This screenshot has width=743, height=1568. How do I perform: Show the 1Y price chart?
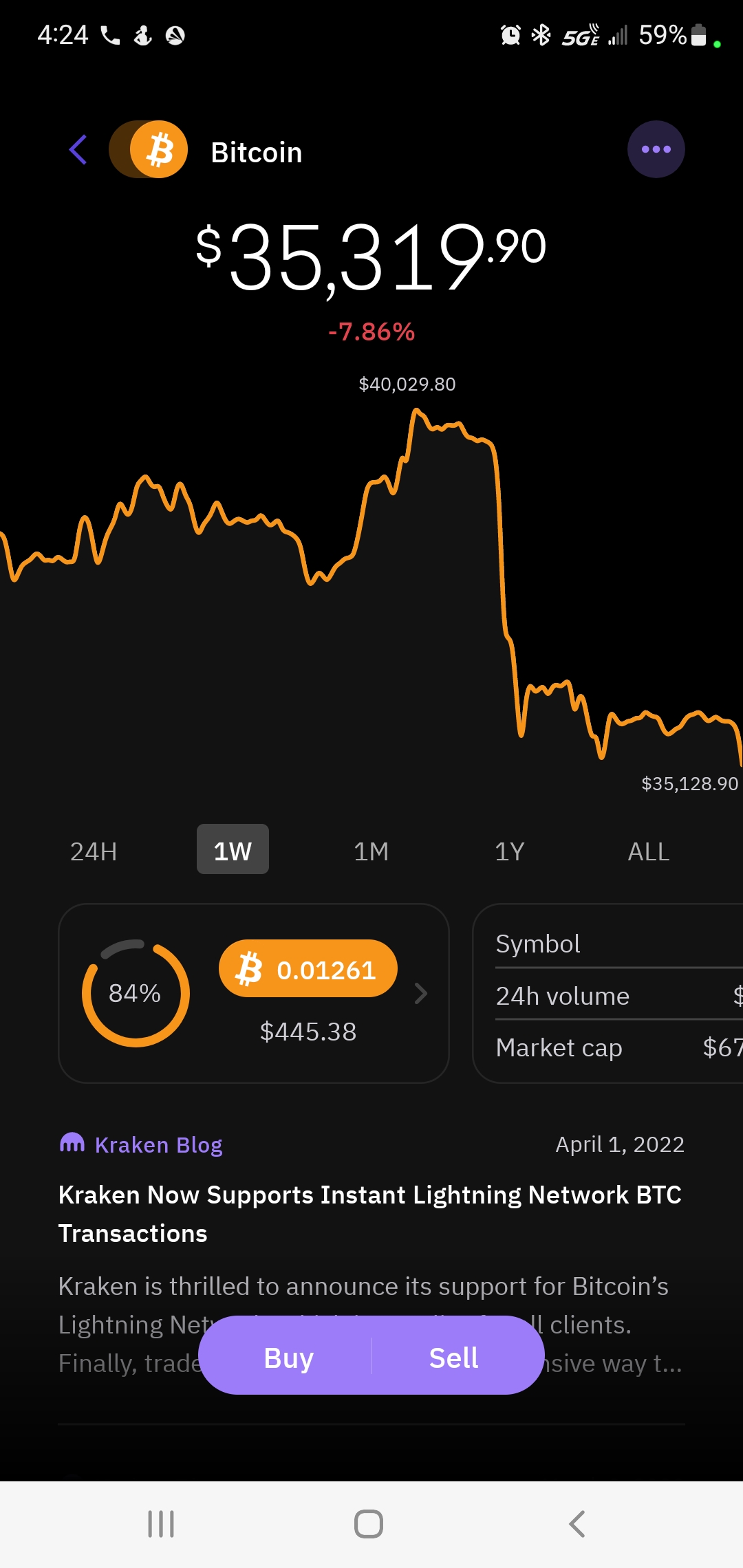509,851
